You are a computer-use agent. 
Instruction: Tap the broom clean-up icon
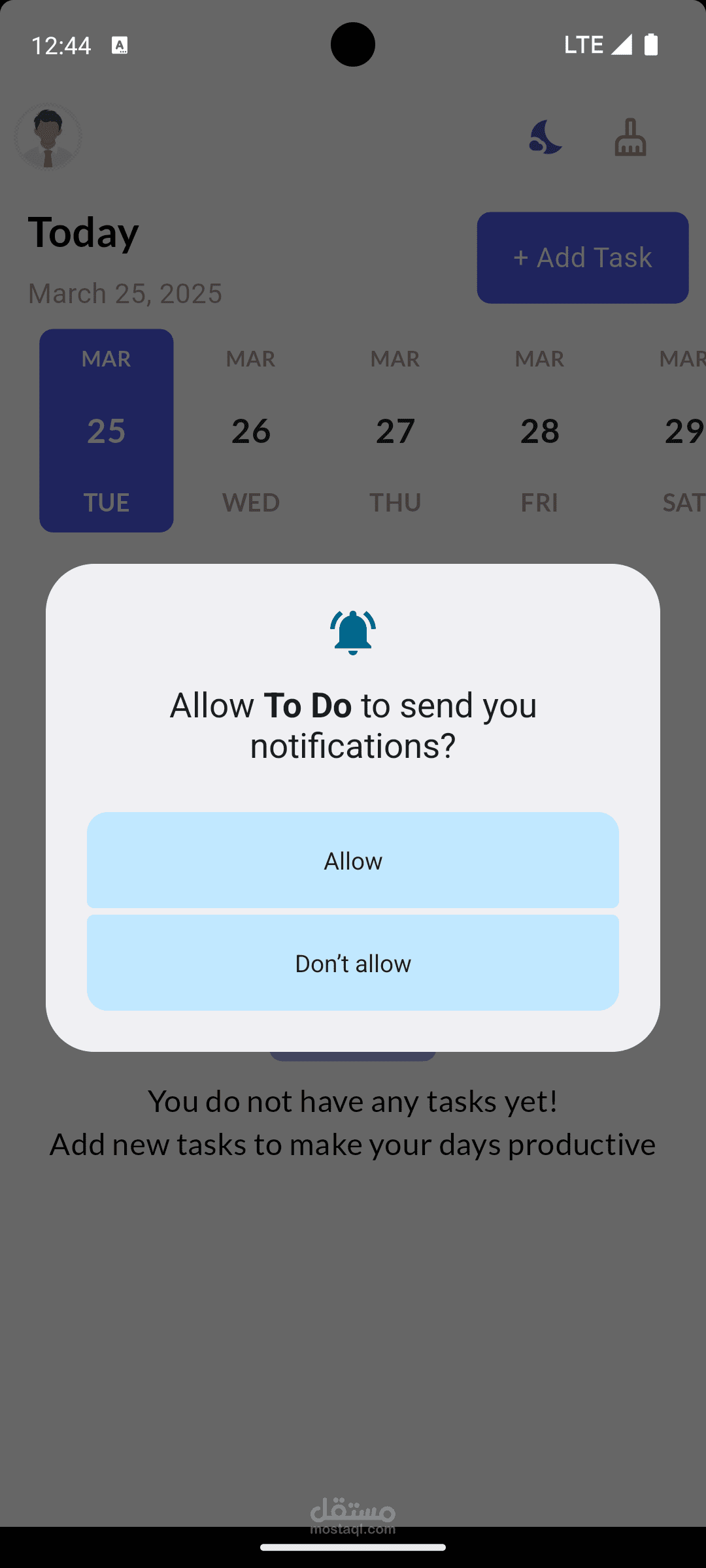(631, 137)
